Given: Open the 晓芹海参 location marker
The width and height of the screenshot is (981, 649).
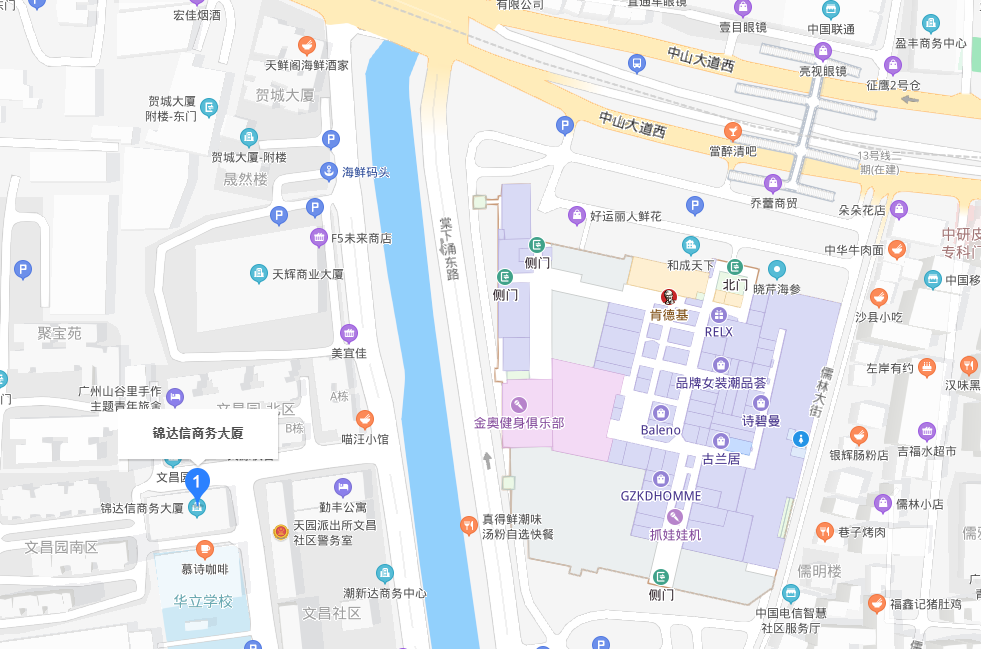Looking at the screenshot, I should point(777,269).
